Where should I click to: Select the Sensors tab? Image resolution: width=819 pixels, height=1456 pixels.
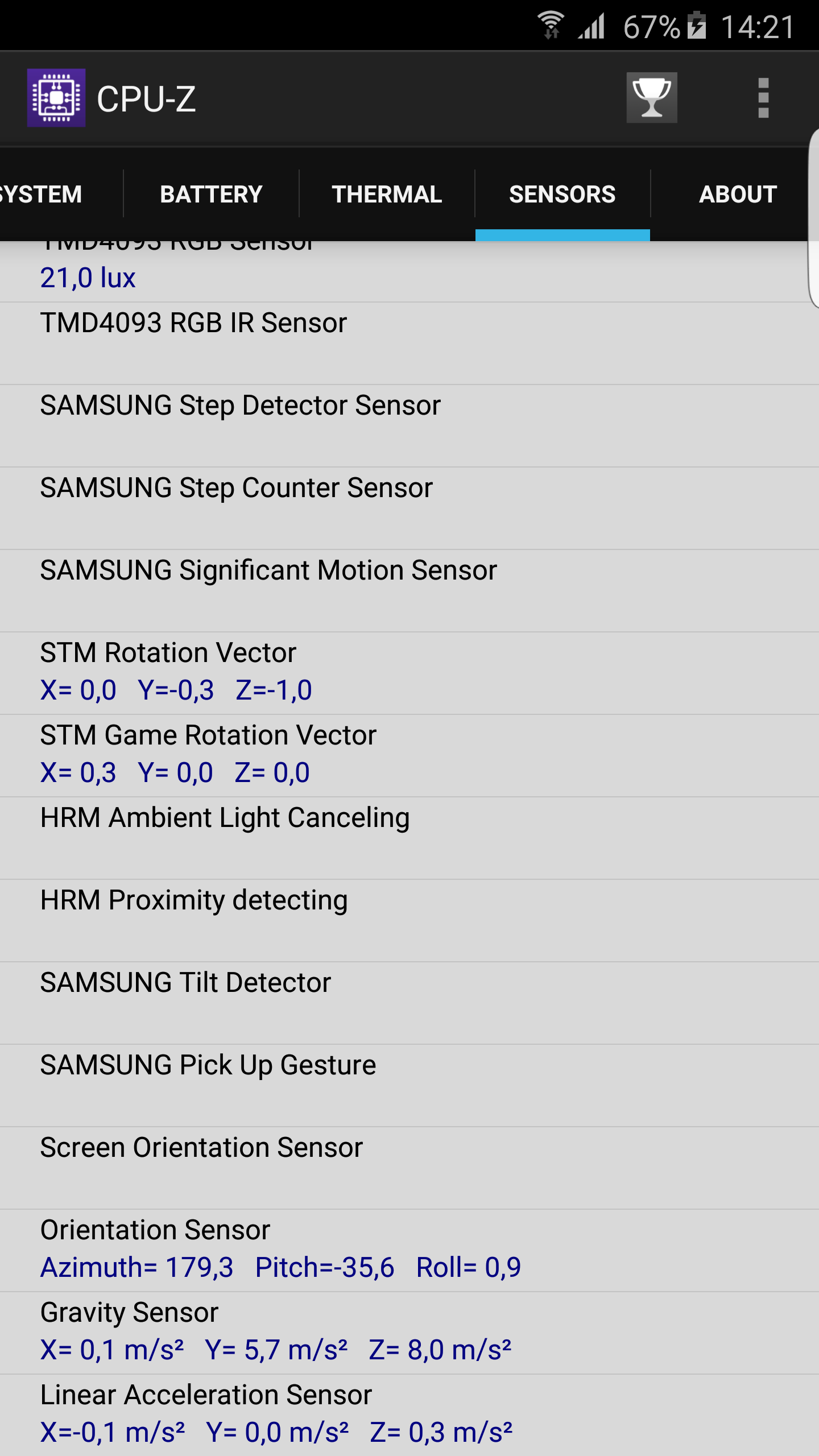pyautogui.click(x=562, y=194)
